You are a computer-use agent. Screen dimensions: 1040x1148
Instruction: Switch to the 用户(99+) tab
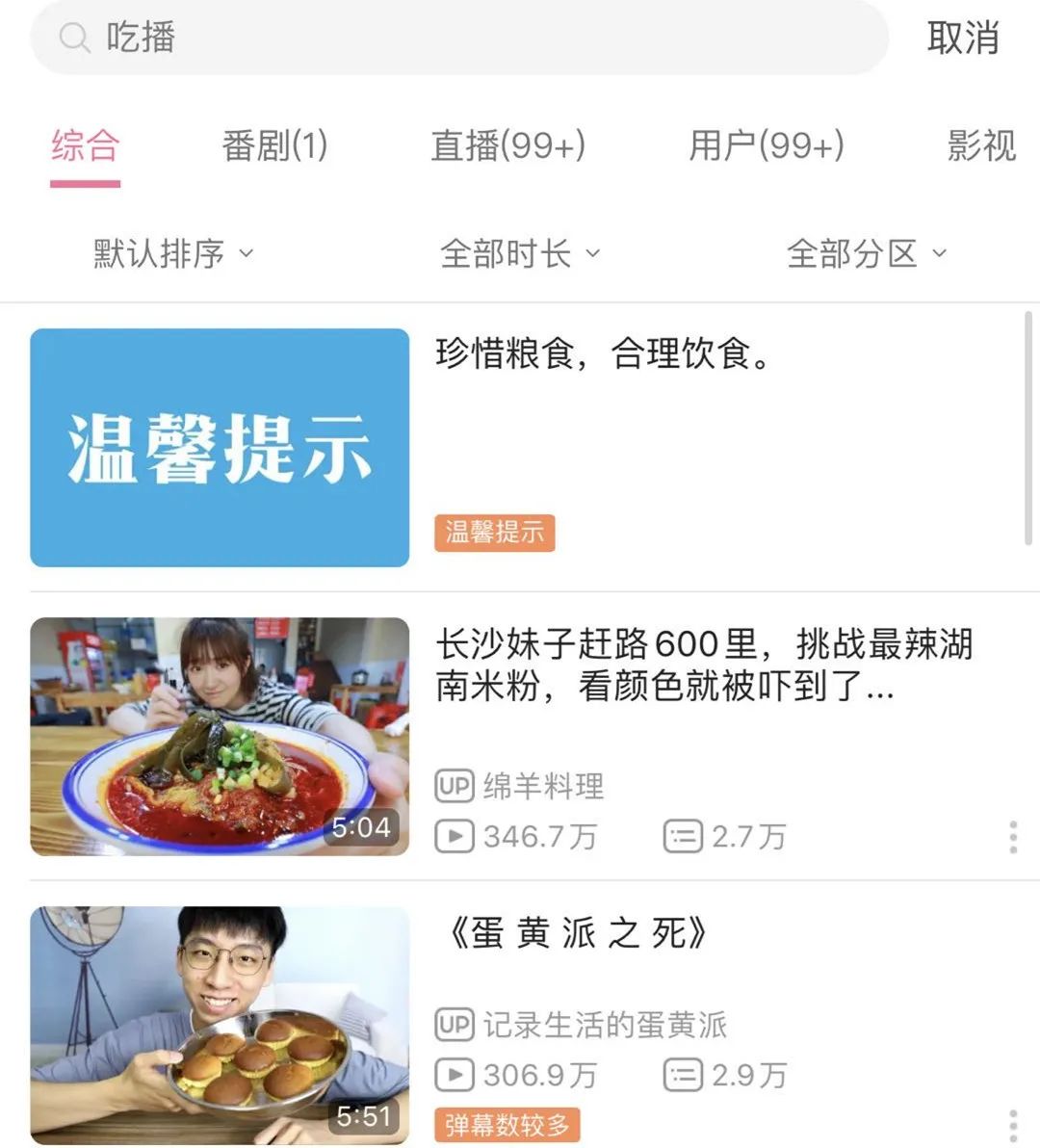pyautogui.click(x=766, y=146)
